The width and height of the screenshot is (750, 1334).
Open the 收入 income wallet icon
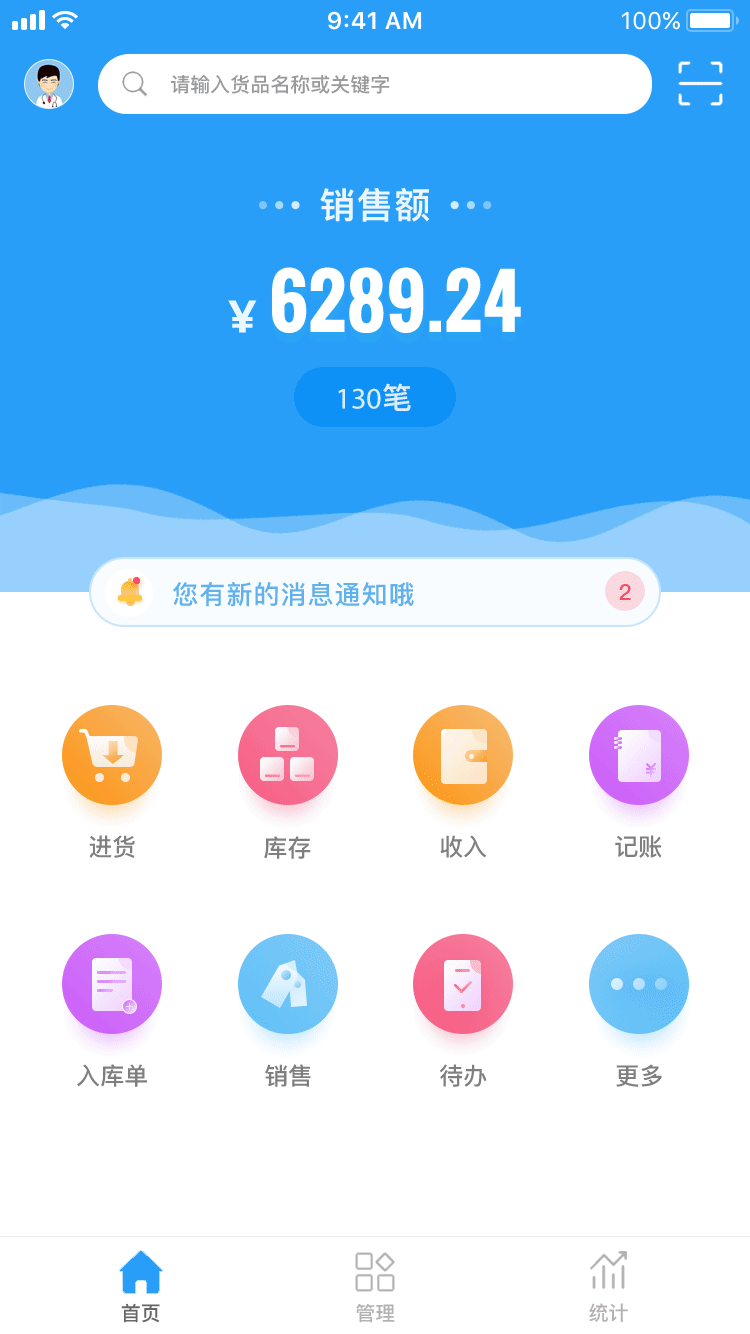(x=462, y=755)
